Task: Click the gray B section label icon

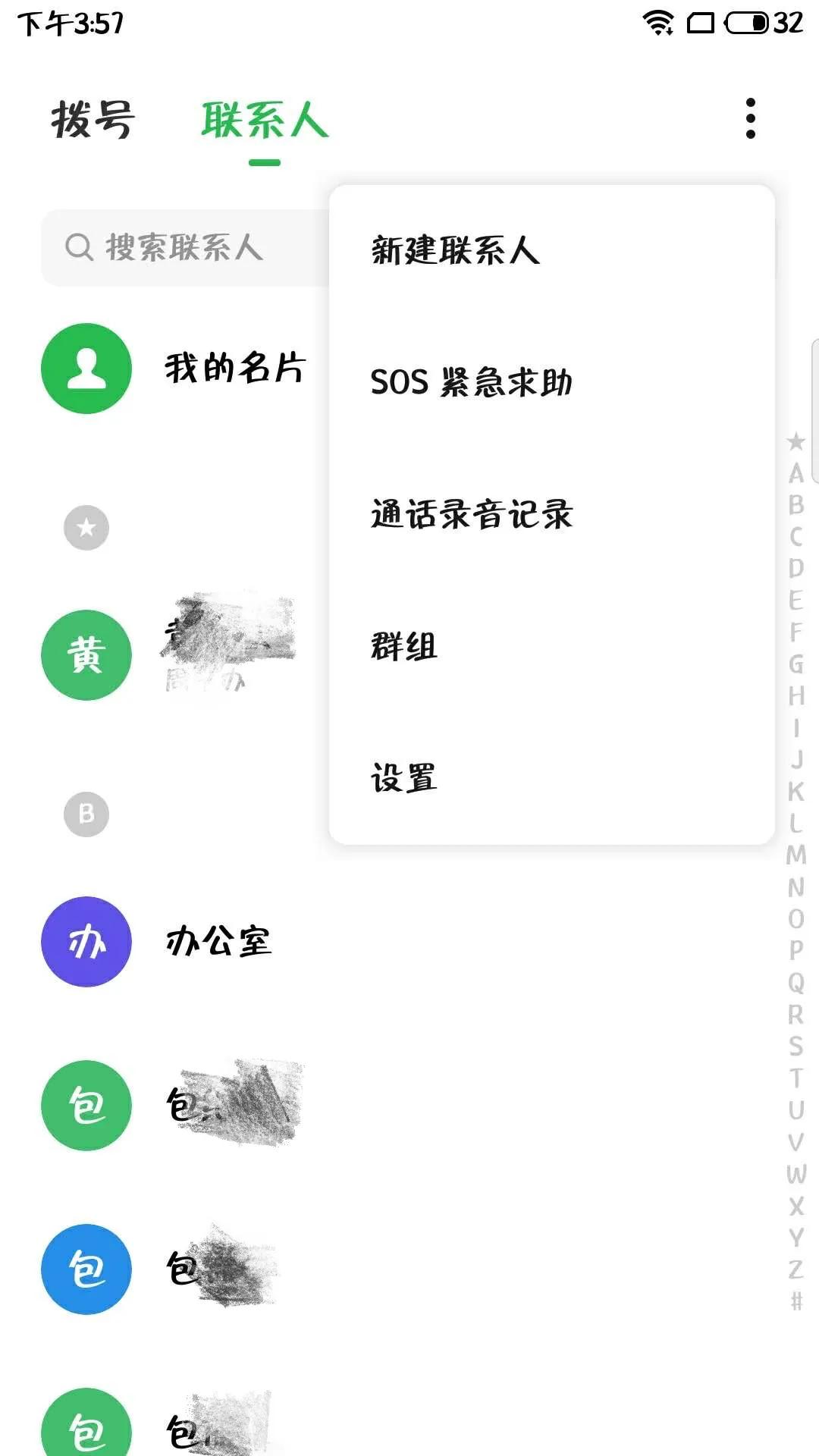Action: pyautogui.click(x=86, y=813)
